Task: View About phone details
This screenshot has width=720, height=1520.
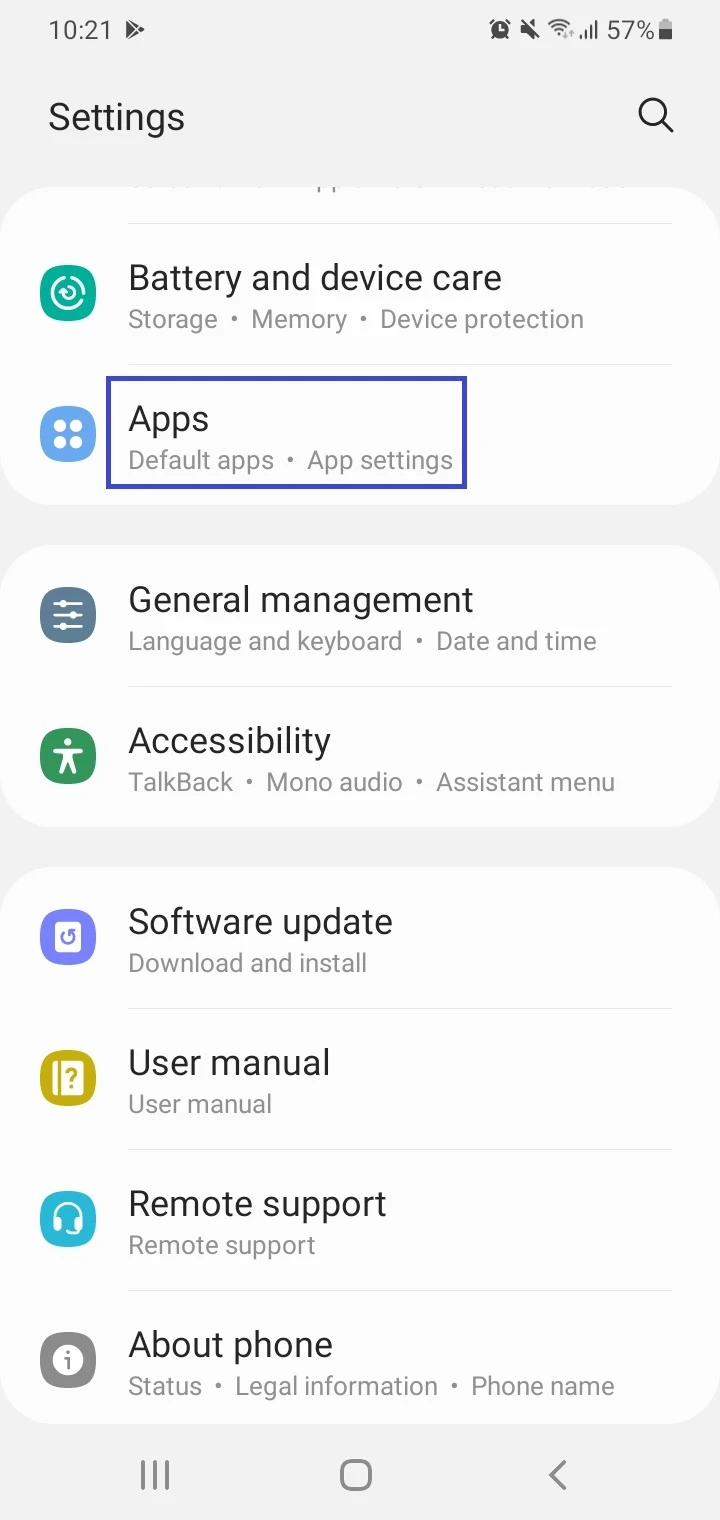Action: click(x=360, y=1361)
